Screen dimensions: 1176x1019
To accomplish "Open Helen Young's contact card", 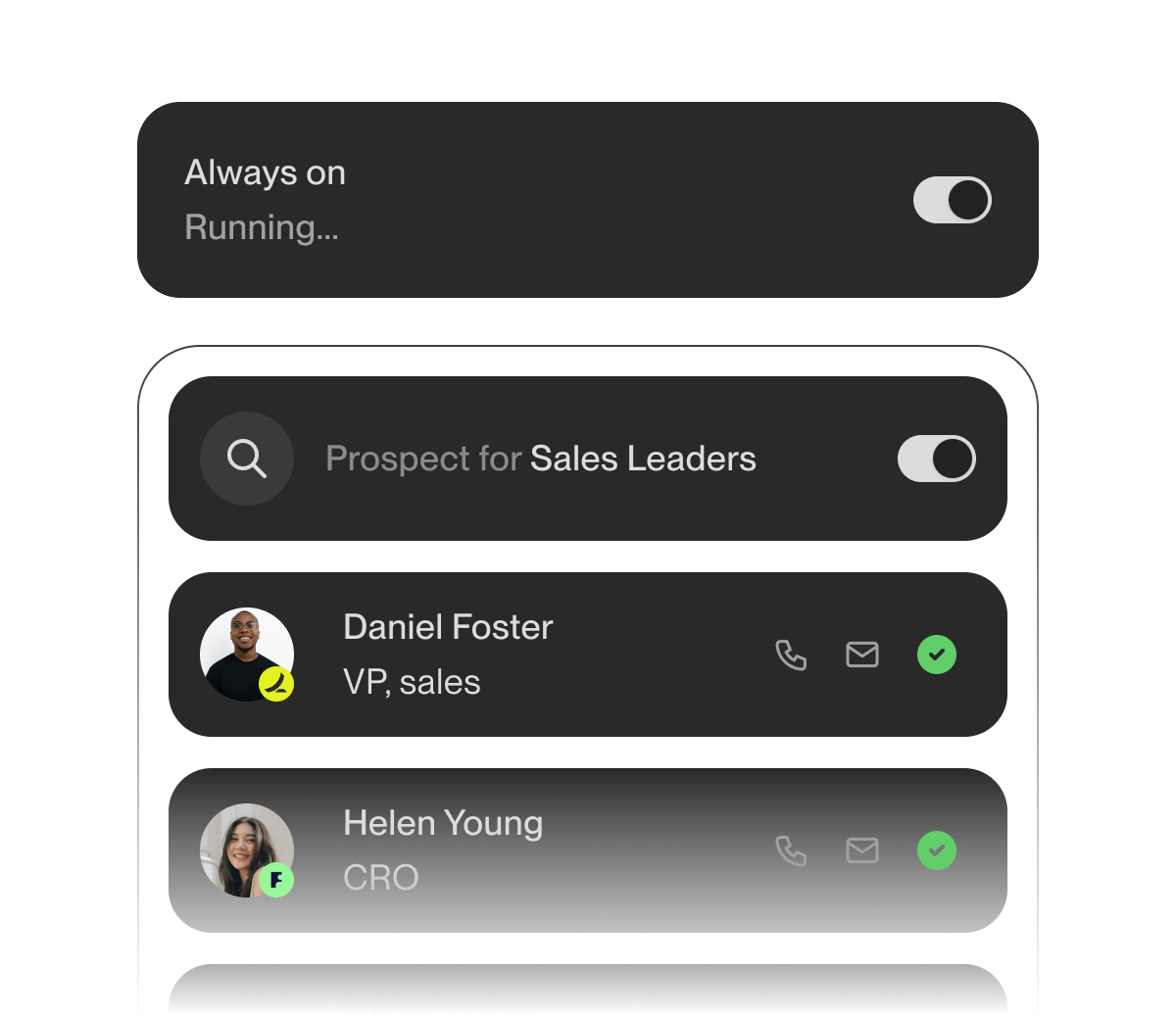I will coord(443,849).
